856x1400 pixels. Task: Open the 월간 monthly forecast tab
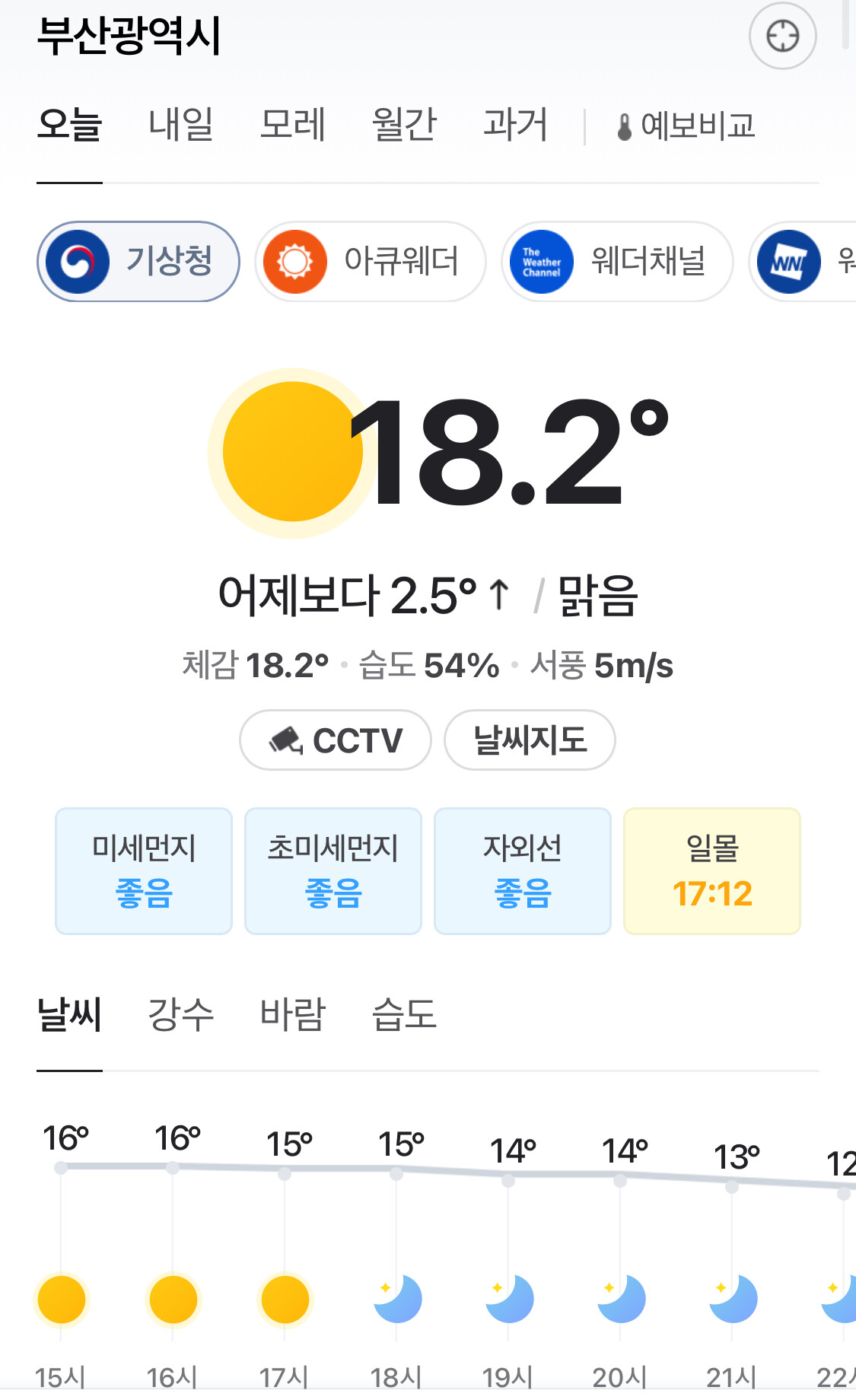coord(404,124)
